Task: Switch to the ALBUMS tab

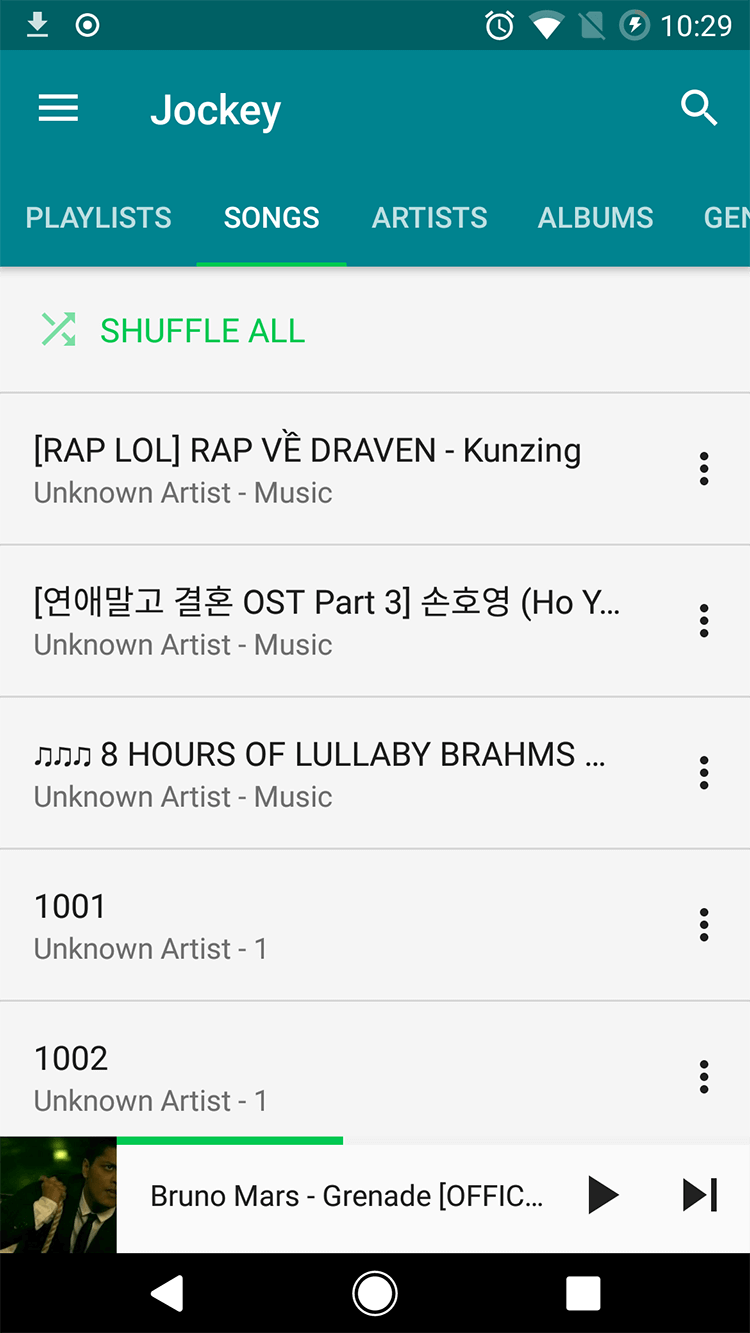Action: 595,217
